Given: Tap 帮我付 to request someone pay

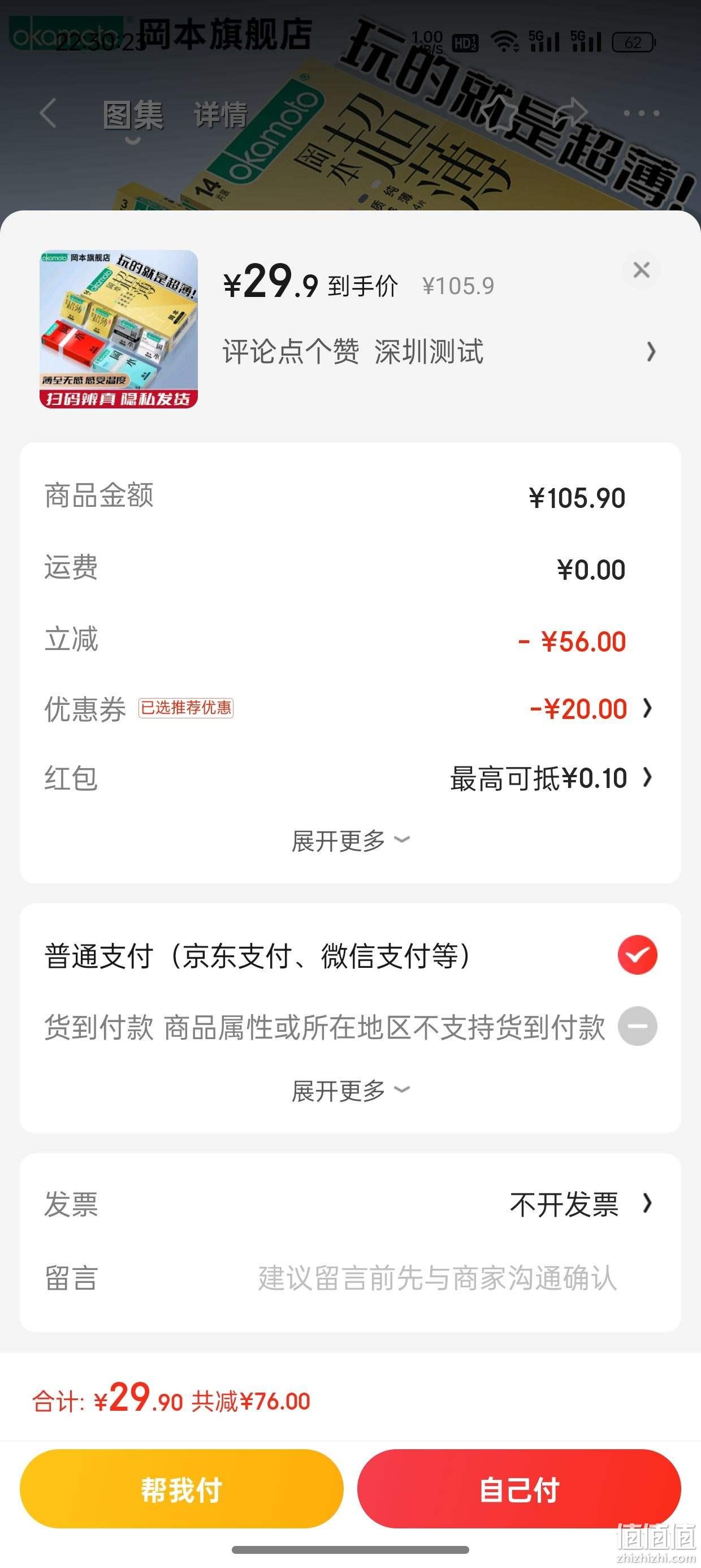Looking at the screenshot, I should pyautogui.click(x=181, y=1489).
